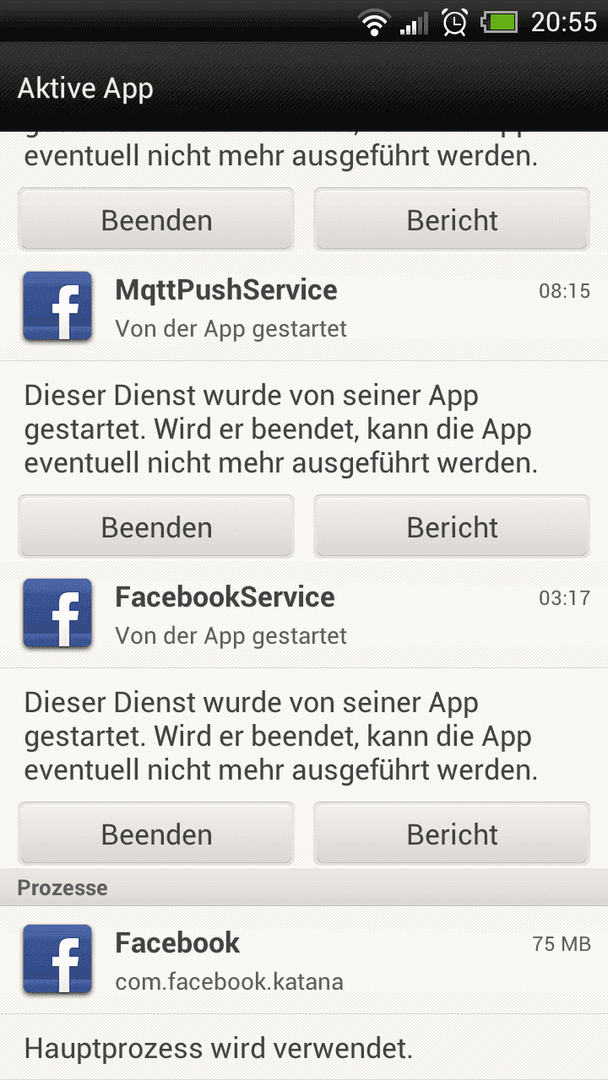Report FacebookService via Bericht button
The height and width of the screenshot is (1080, 608).
(x=452, y=834)
